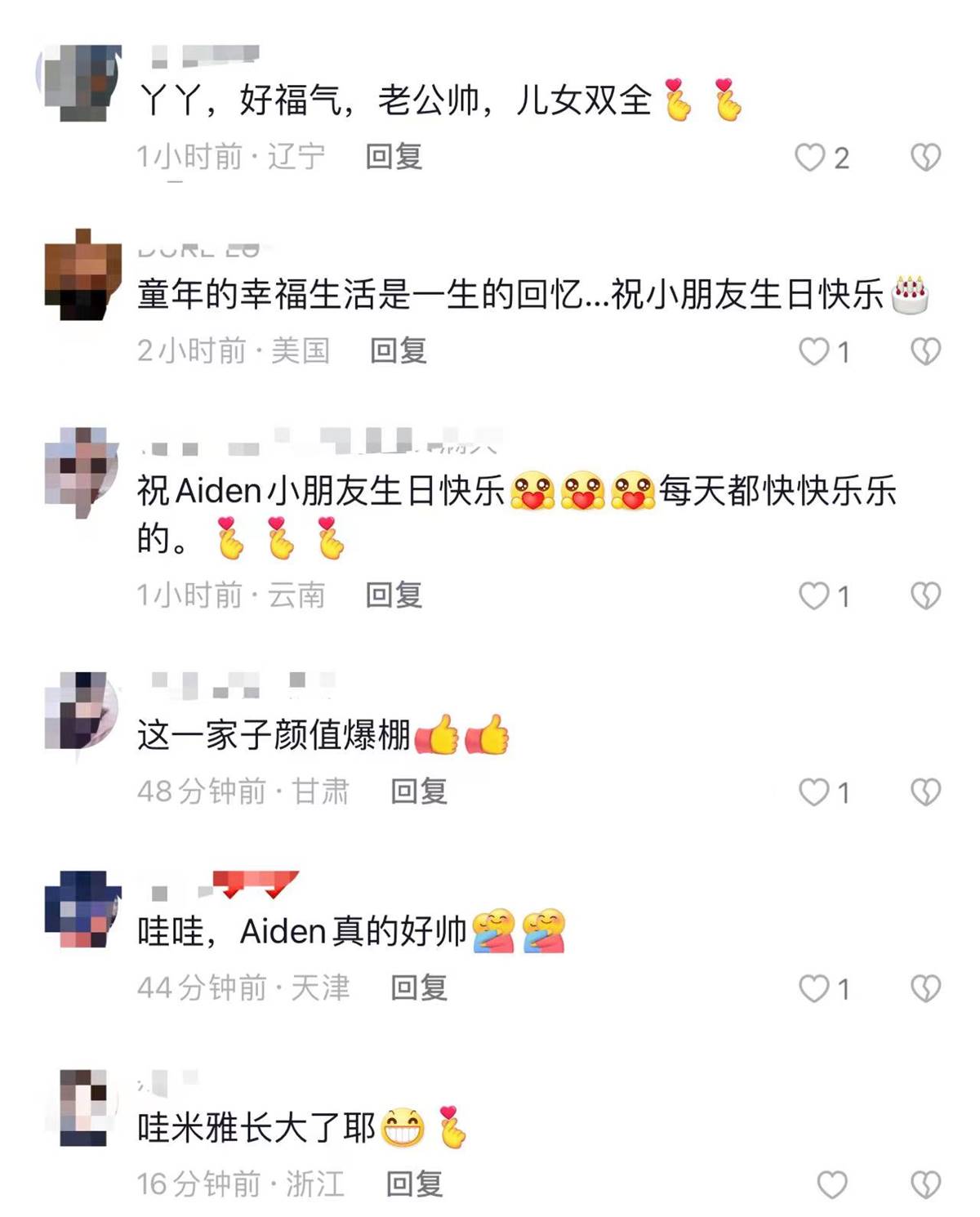980x1217 pixels.
Task: Dislike the 甘肃 comment about 颜值爆棚
Action: [x=925, y=792]
